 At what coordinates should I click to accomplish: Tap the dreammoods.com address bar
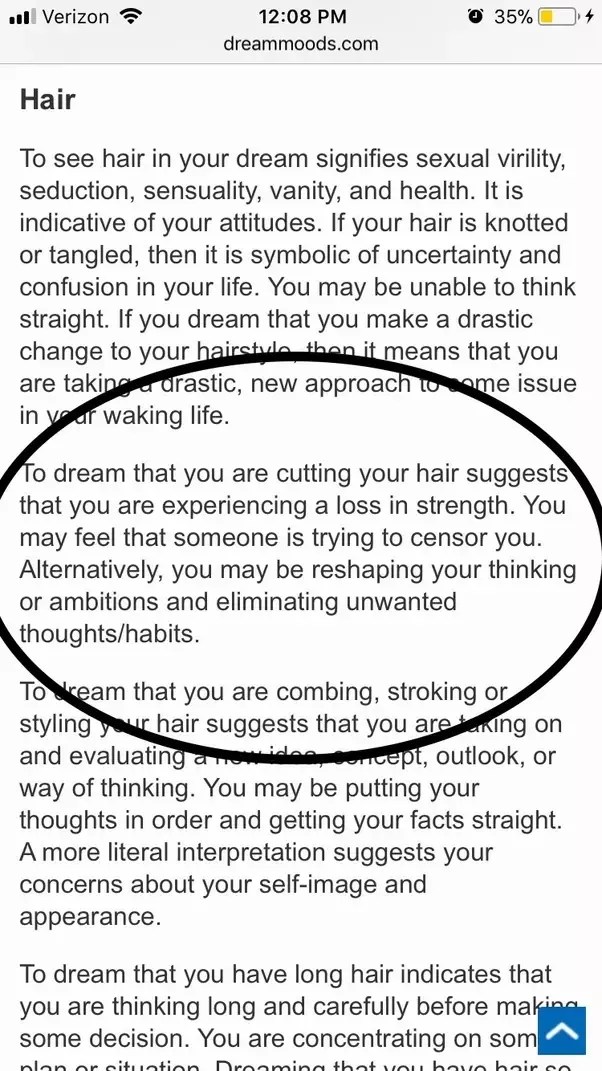[x=301, y=43]
